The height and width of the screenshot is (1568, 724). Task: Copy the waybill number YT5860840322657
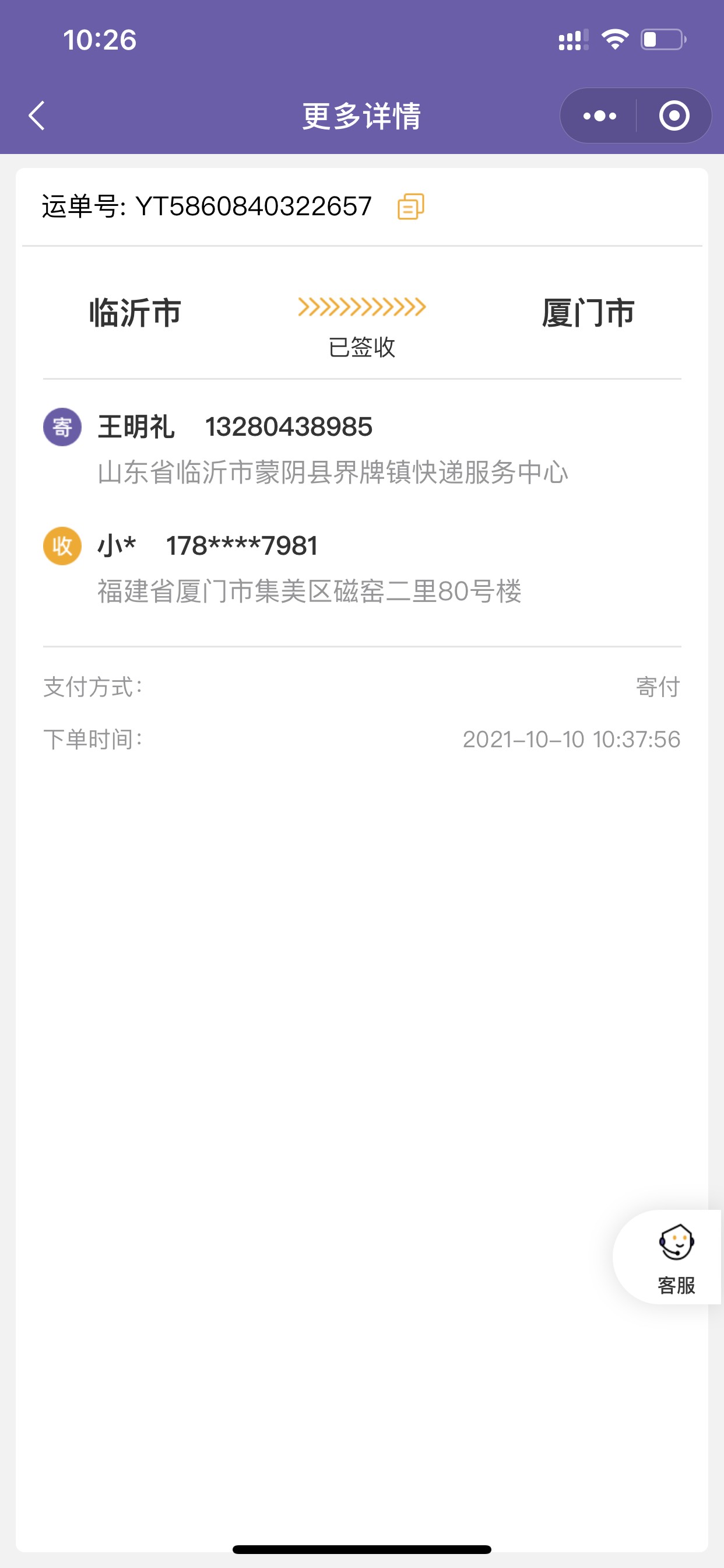click(x=410, y=207)
